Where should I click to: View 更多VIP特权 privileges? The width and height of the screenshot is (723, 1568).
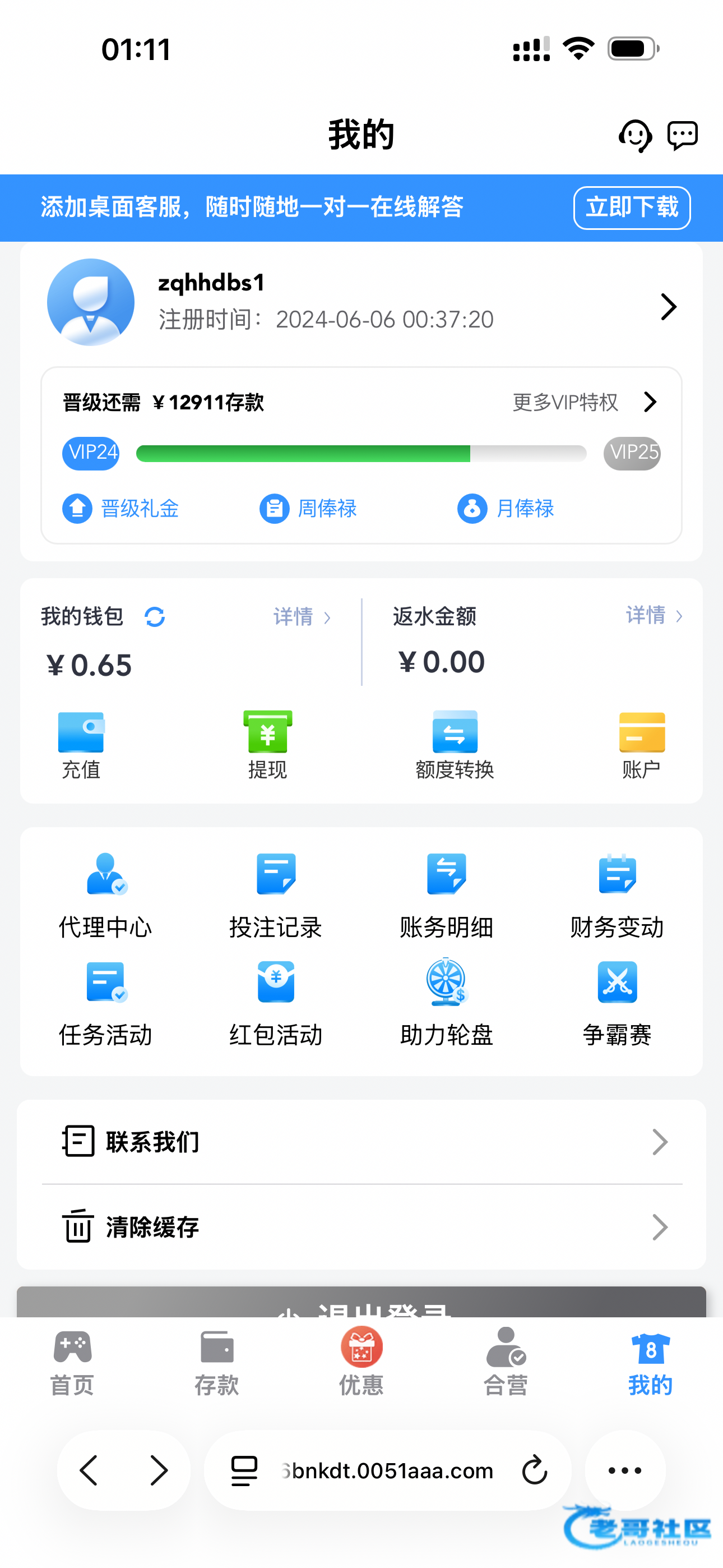coord(584,402)
